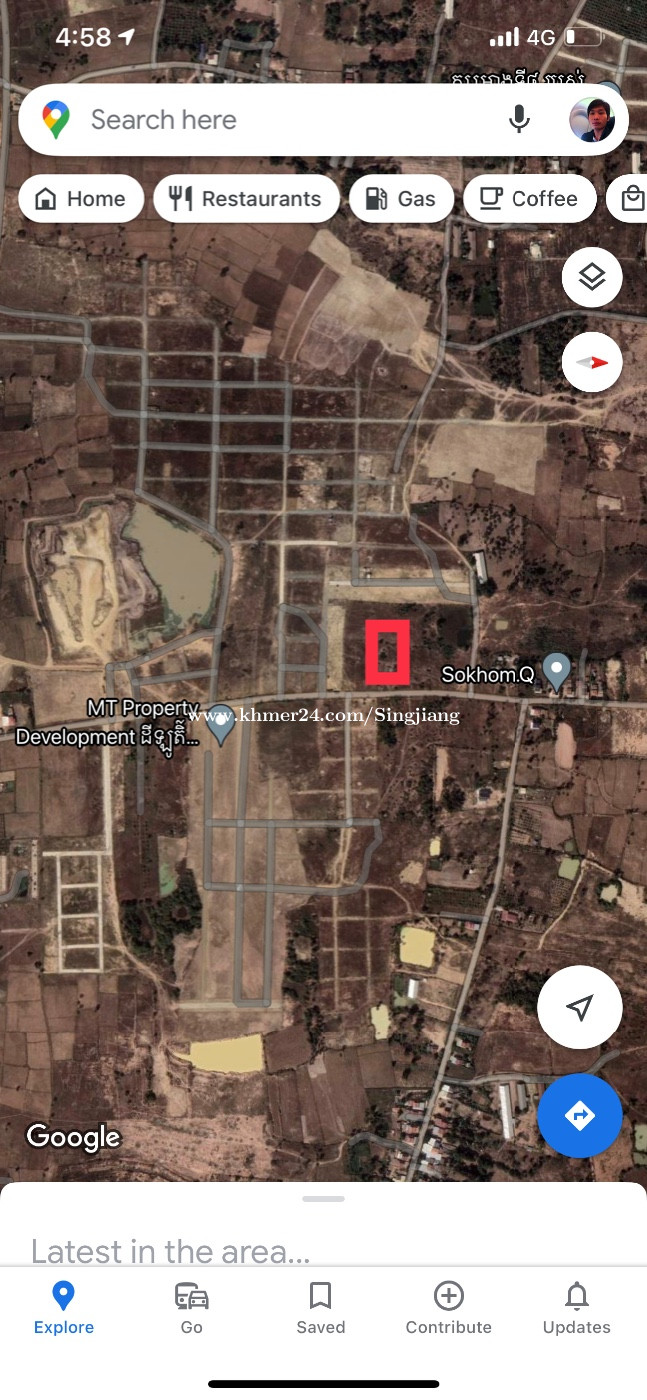Open the blue directions button
The image size is (647, 1400).
(580, 1115)
